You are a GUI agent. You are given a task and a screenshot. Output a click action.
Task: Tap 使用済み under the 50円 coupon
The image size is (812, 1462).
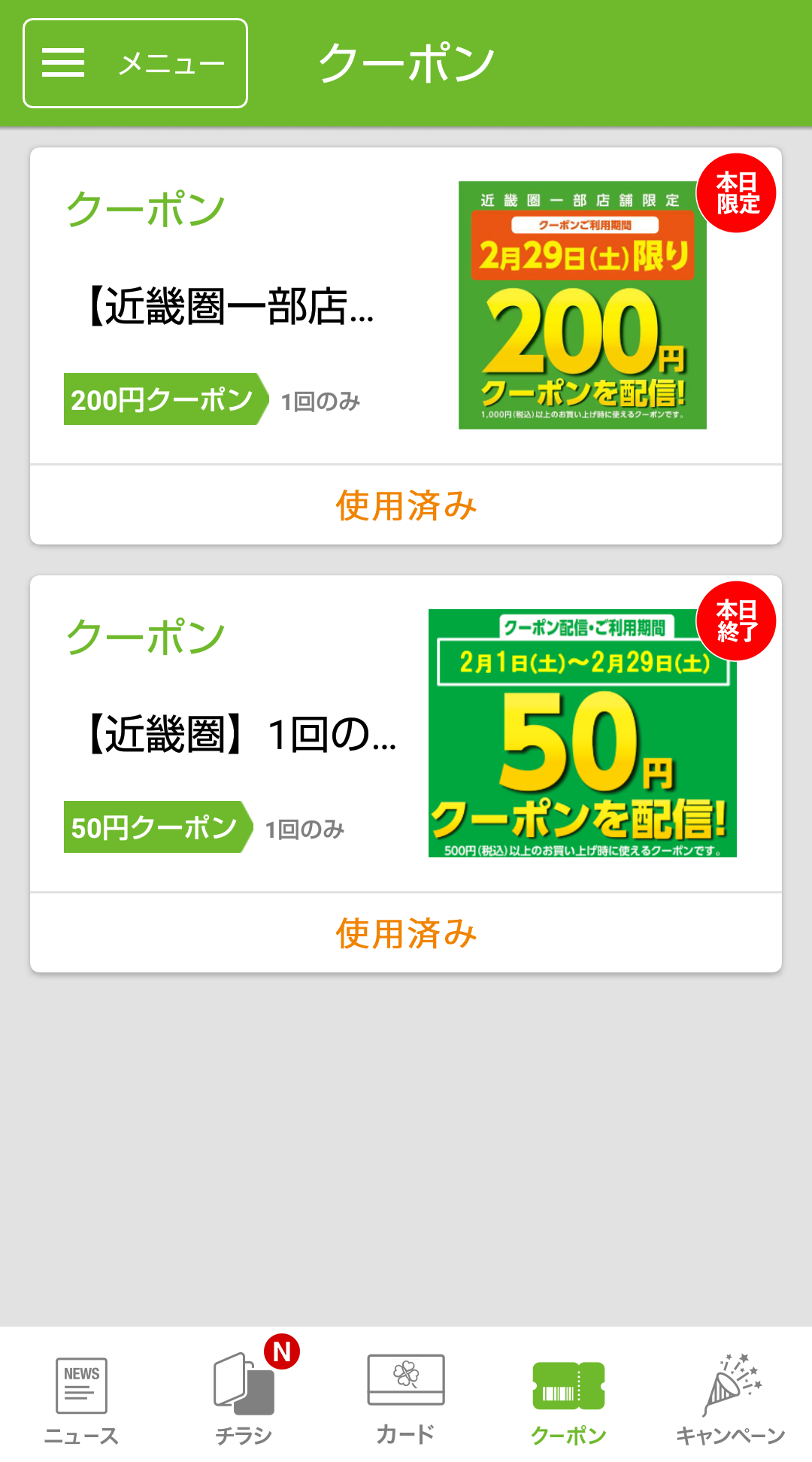pos(406,933)
